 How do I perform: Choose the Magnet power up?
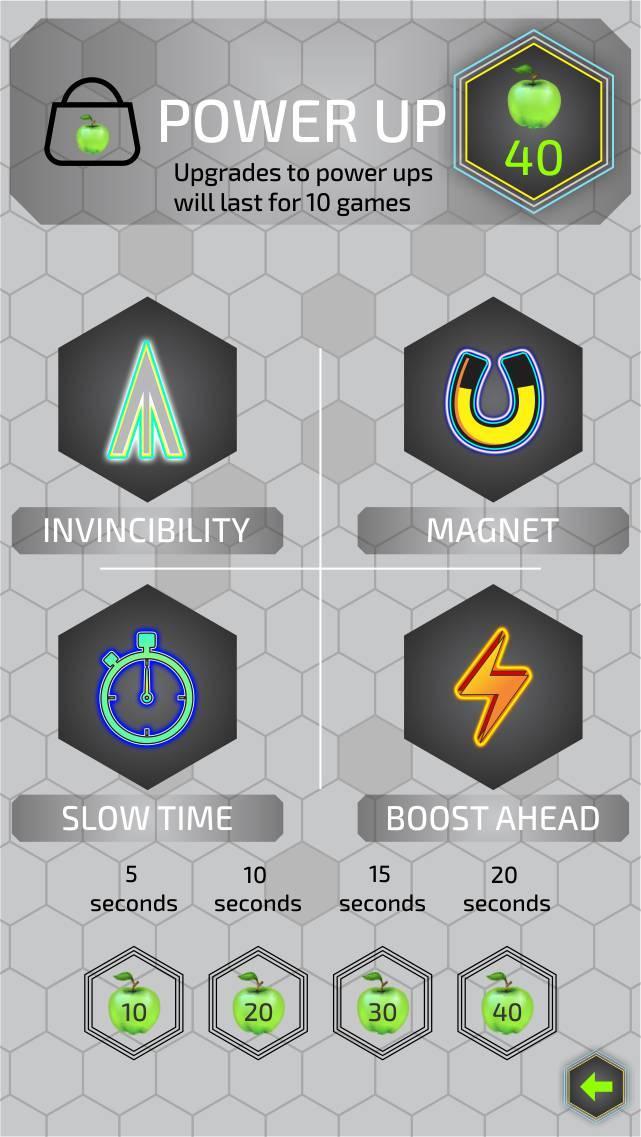(493, 400)
